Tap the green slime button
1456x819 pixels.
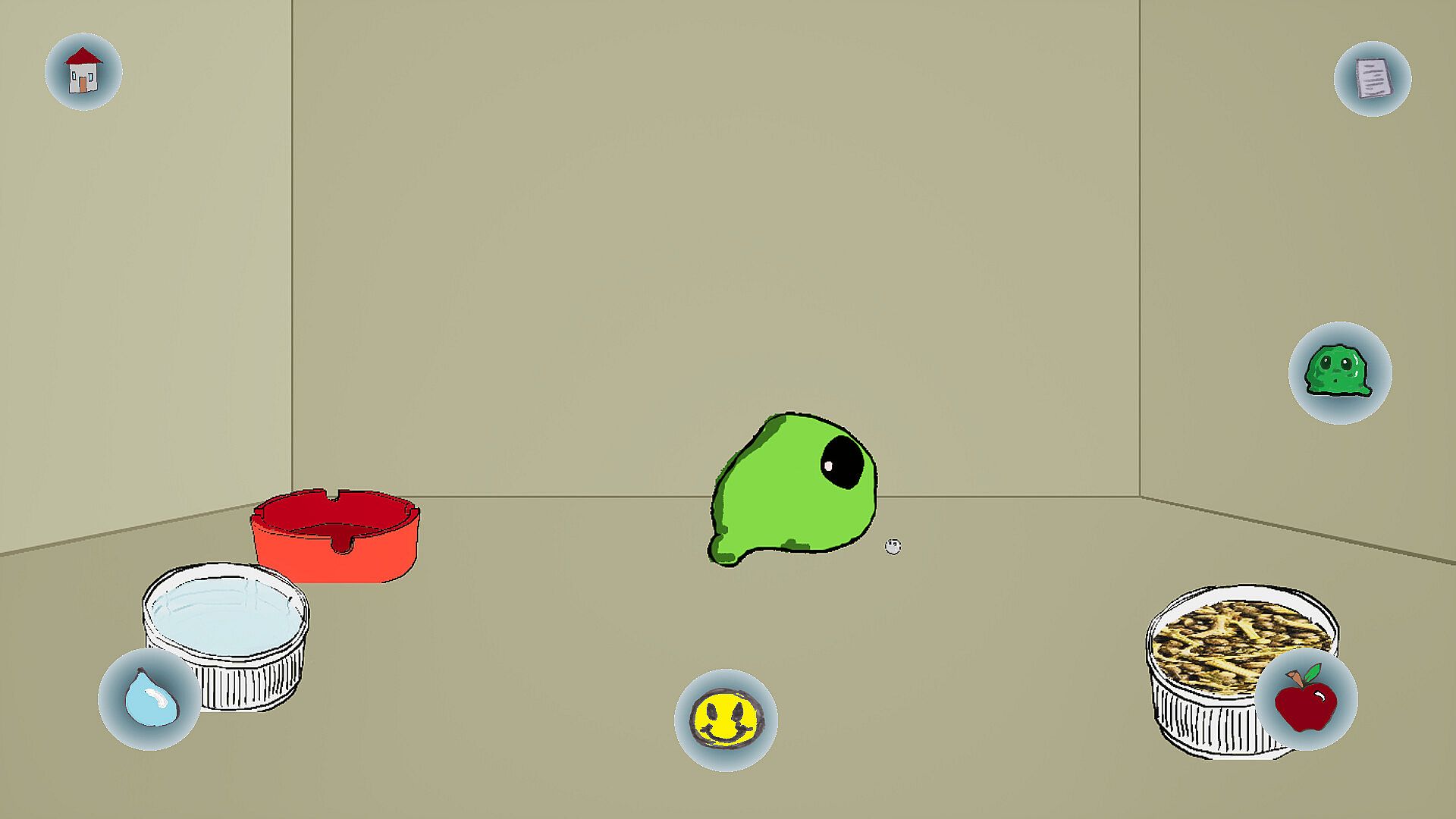pos(1340,372)
